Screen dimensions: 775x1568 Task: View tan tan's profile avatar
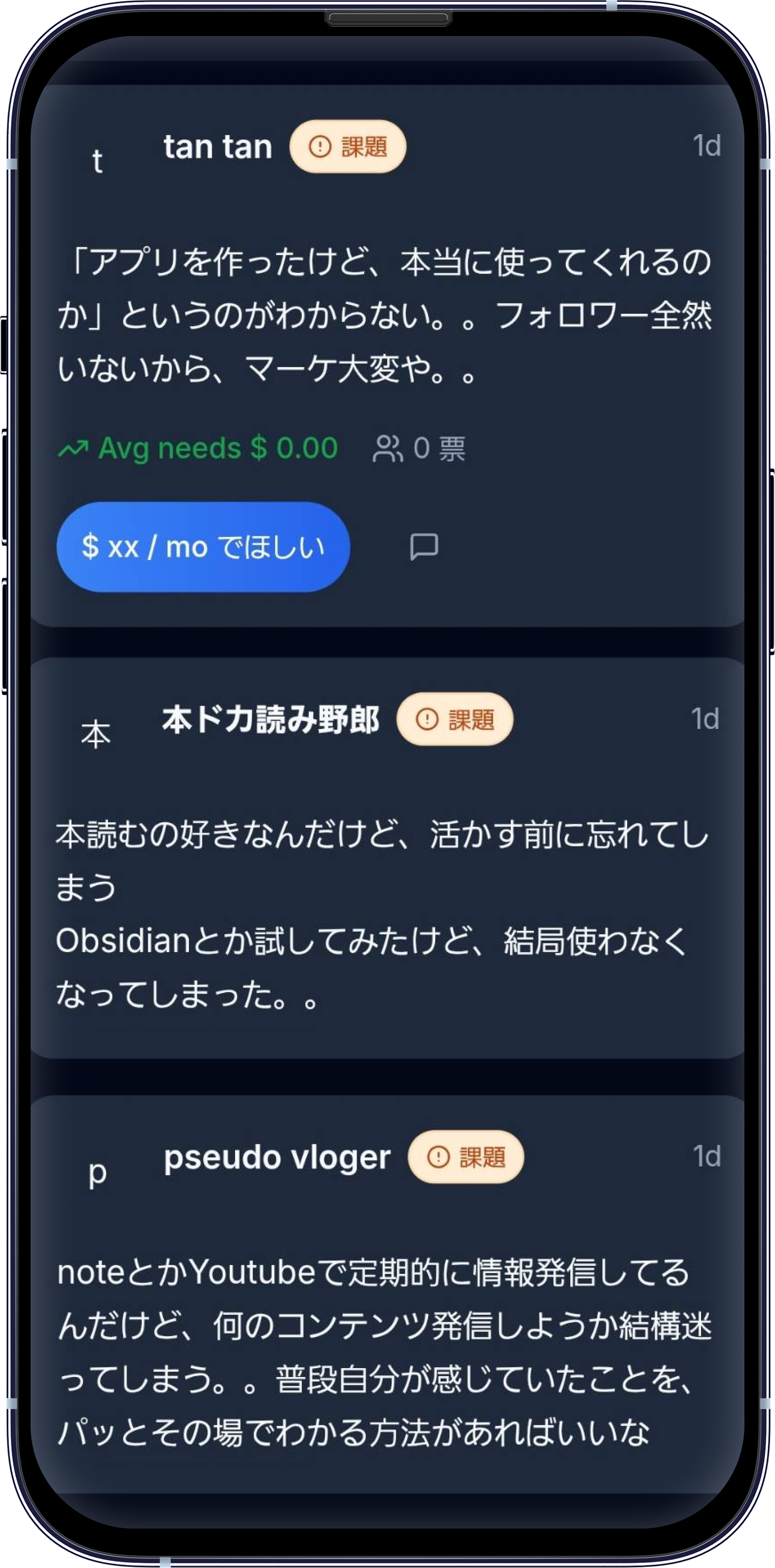[98, 161]
